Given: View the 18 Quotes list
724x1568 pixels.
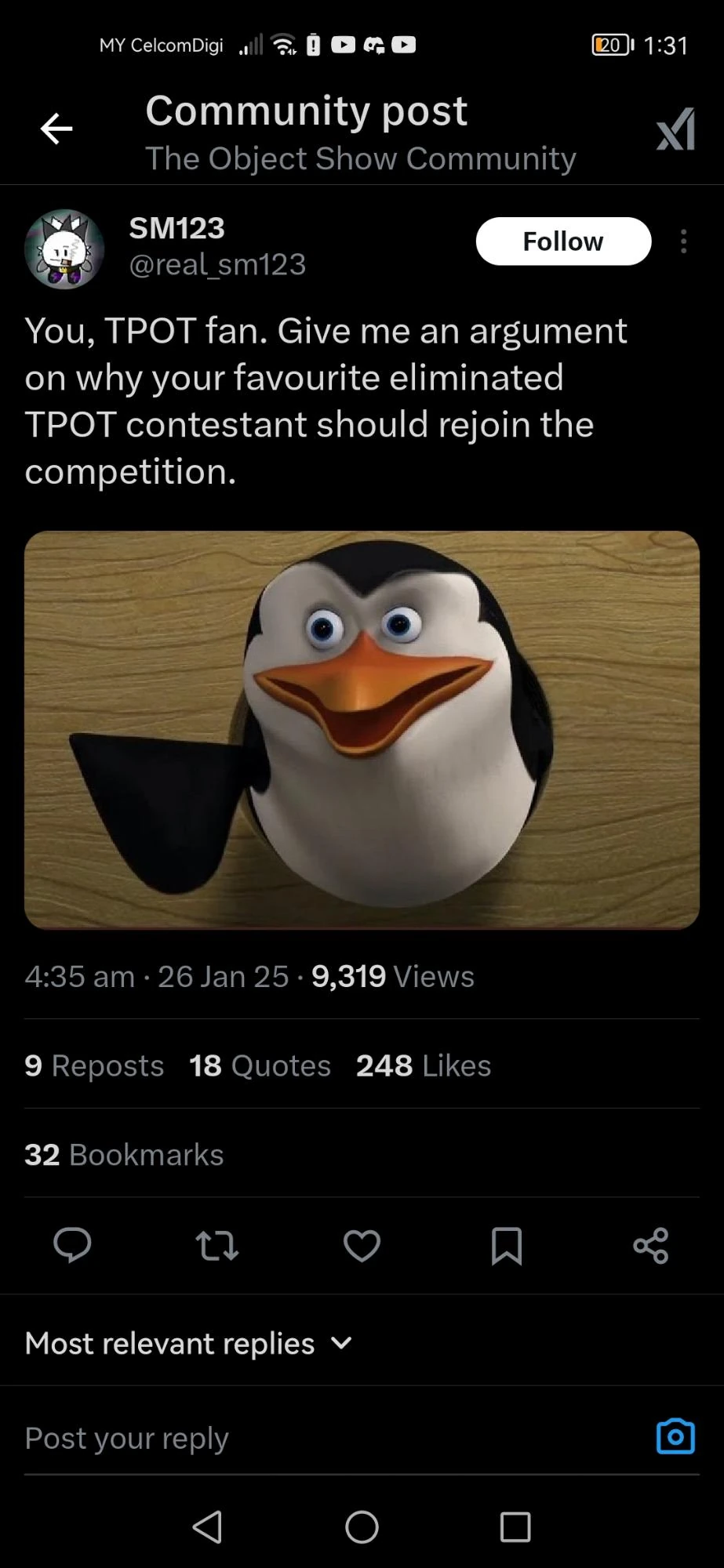Looking at the screenshot, I should 260,1065.
